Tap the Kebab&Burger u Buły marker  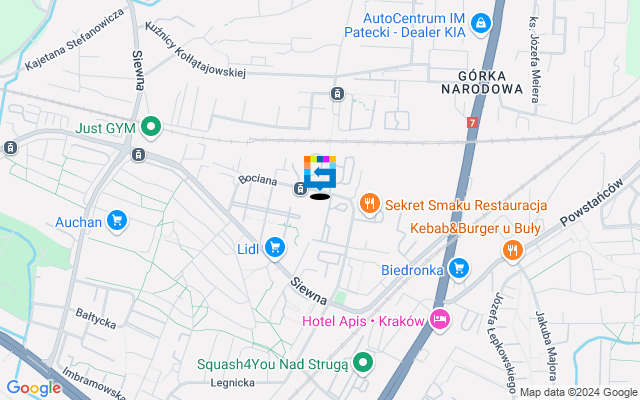[512, 250]
